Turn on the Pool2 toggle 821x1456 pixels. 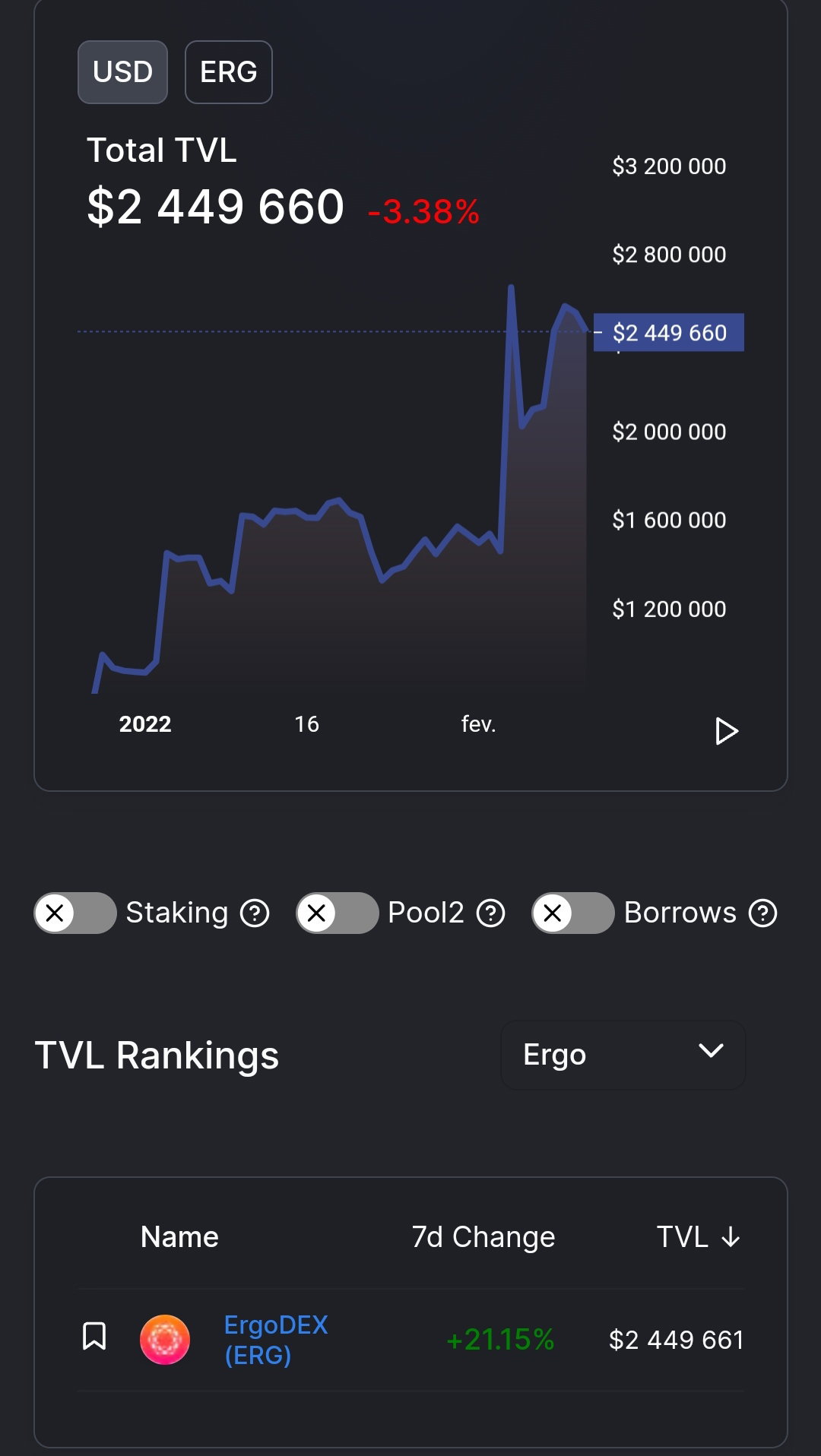point(338,913)
